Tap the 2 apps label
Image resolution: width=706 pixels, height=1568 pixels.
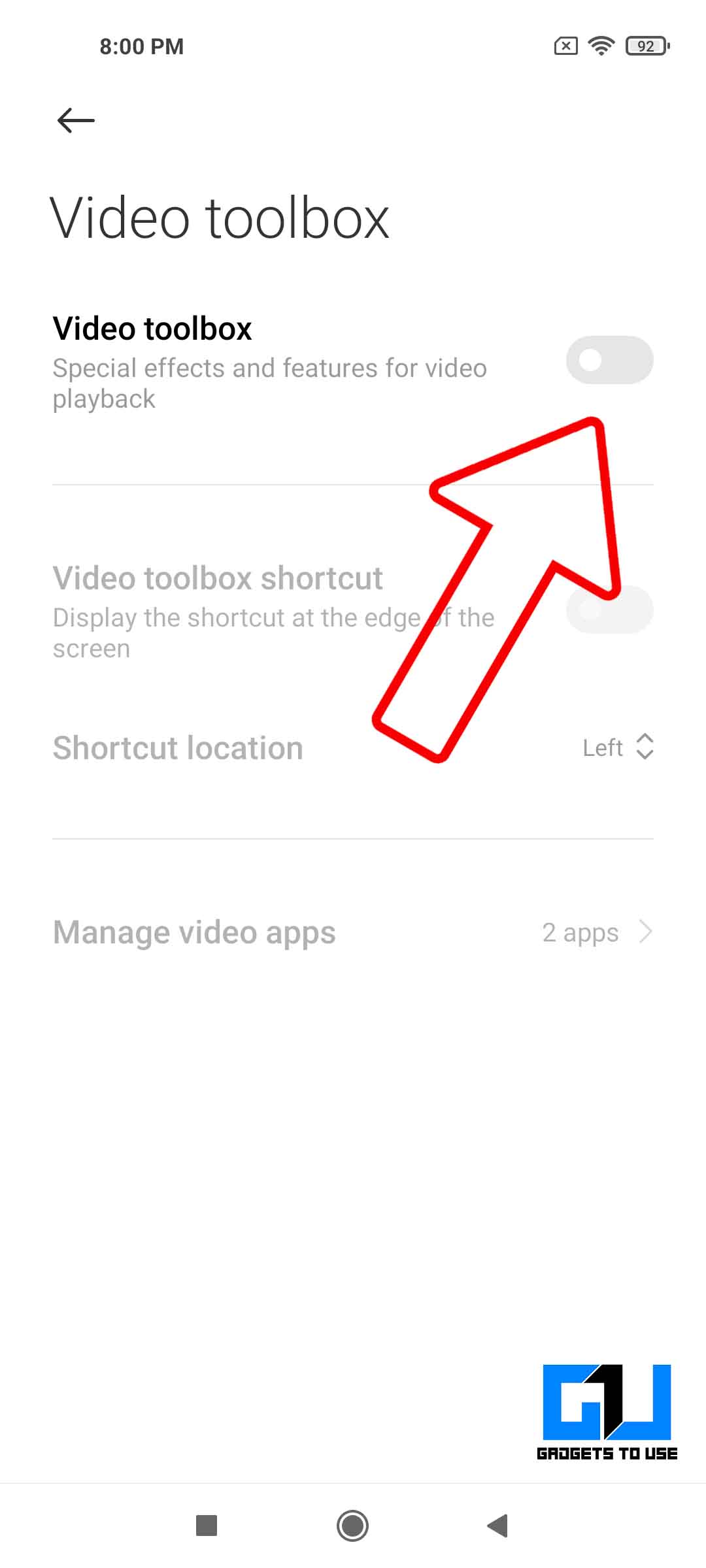click(x=580, y=932)
